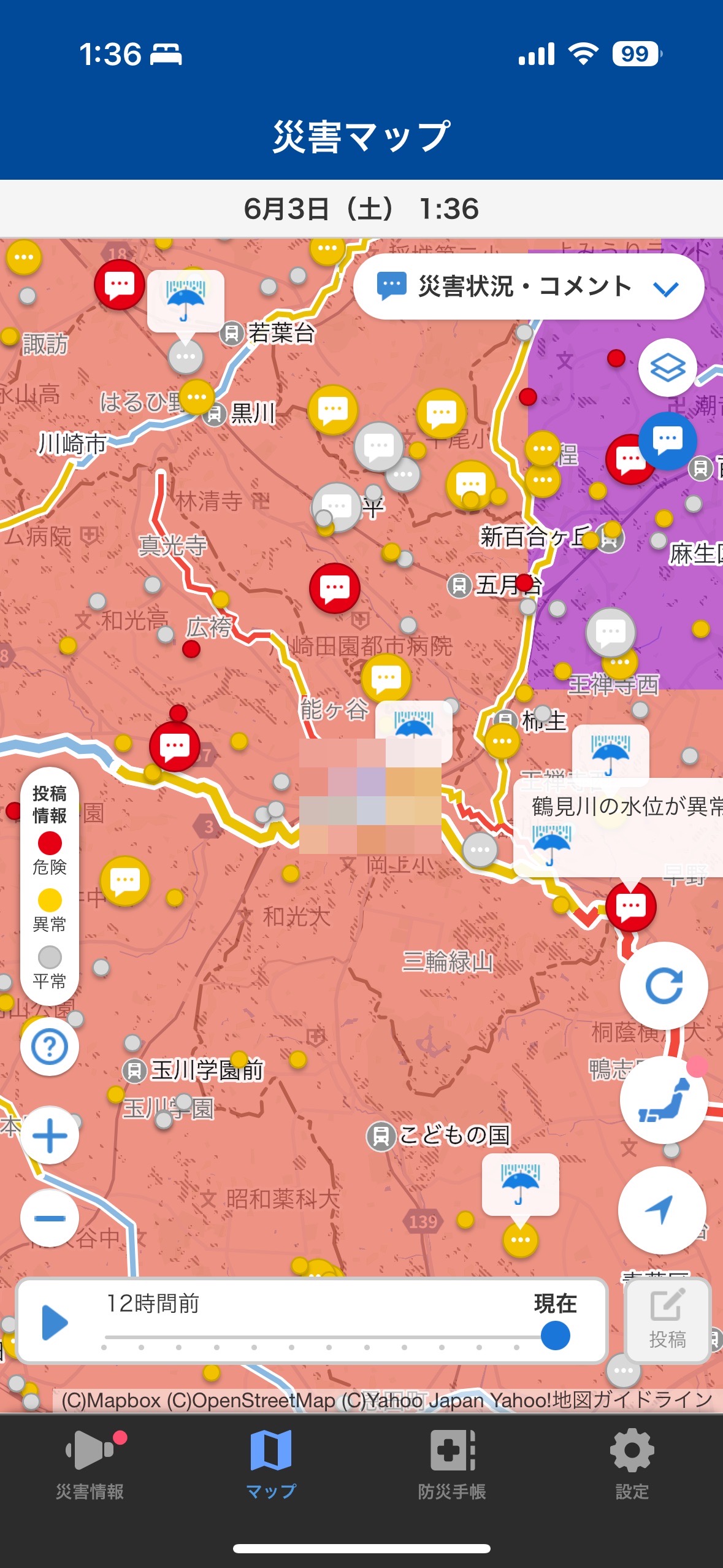Tap the blue comment marker beside layers button
This screenshot has width=723, height=1568.
(668, 440)
